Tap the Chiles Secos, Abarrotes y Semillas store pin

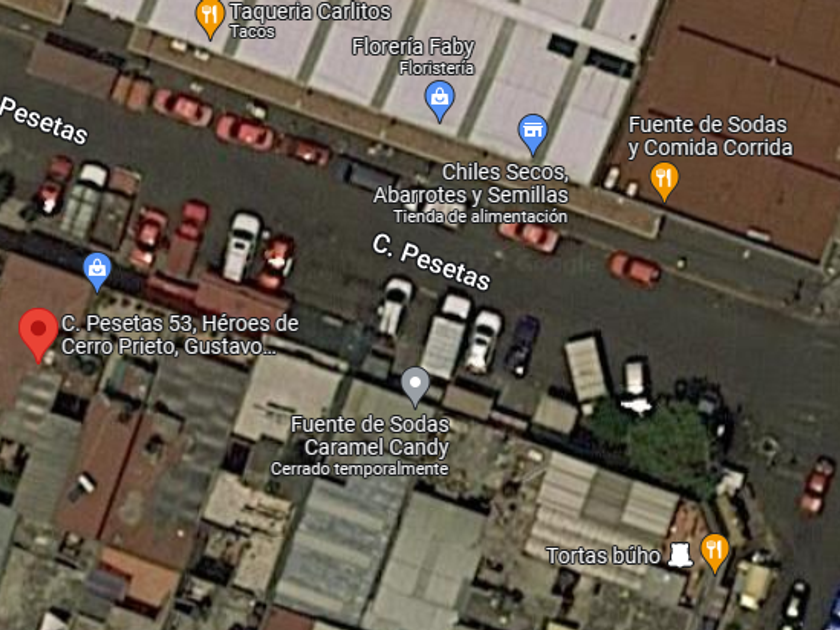533,134
